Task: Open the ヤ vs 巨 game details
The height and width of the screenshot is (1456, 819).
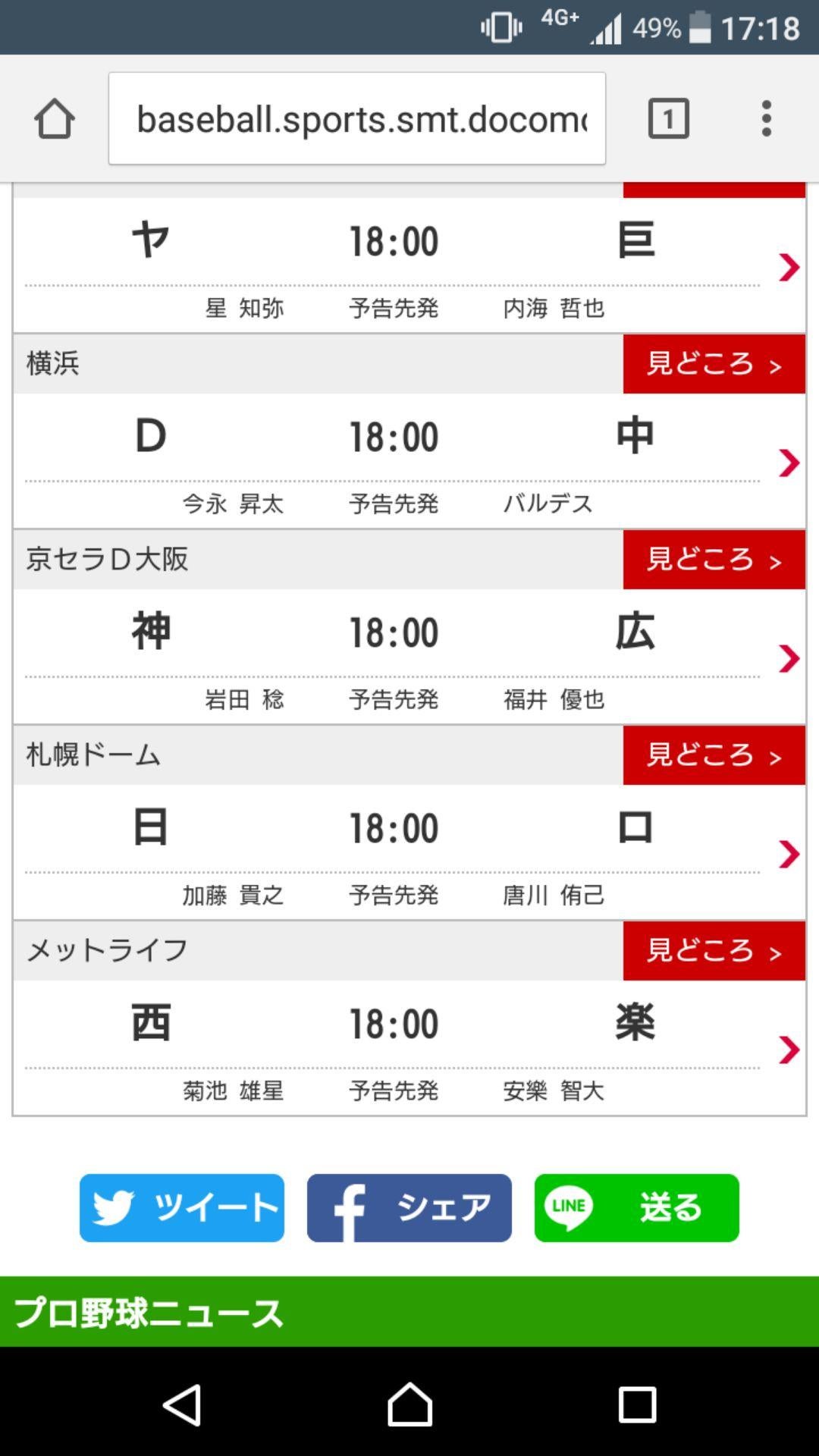Action: (789, 267)
